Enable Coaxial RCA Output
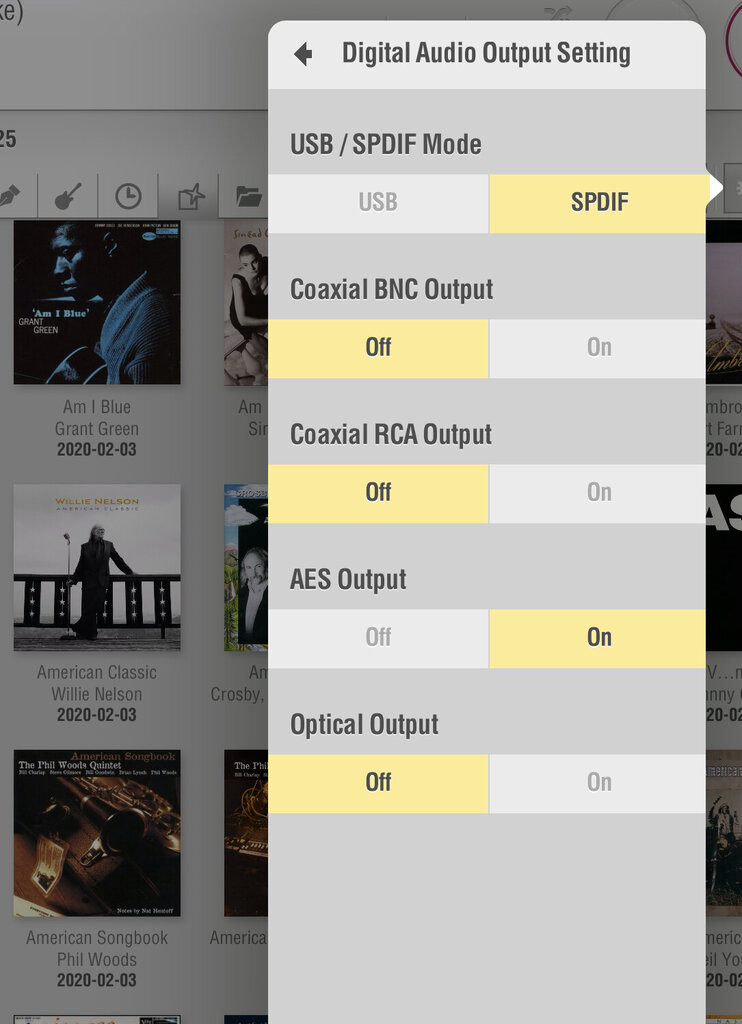This screenshot has width=742, height=1024. (x=598, y=492)
